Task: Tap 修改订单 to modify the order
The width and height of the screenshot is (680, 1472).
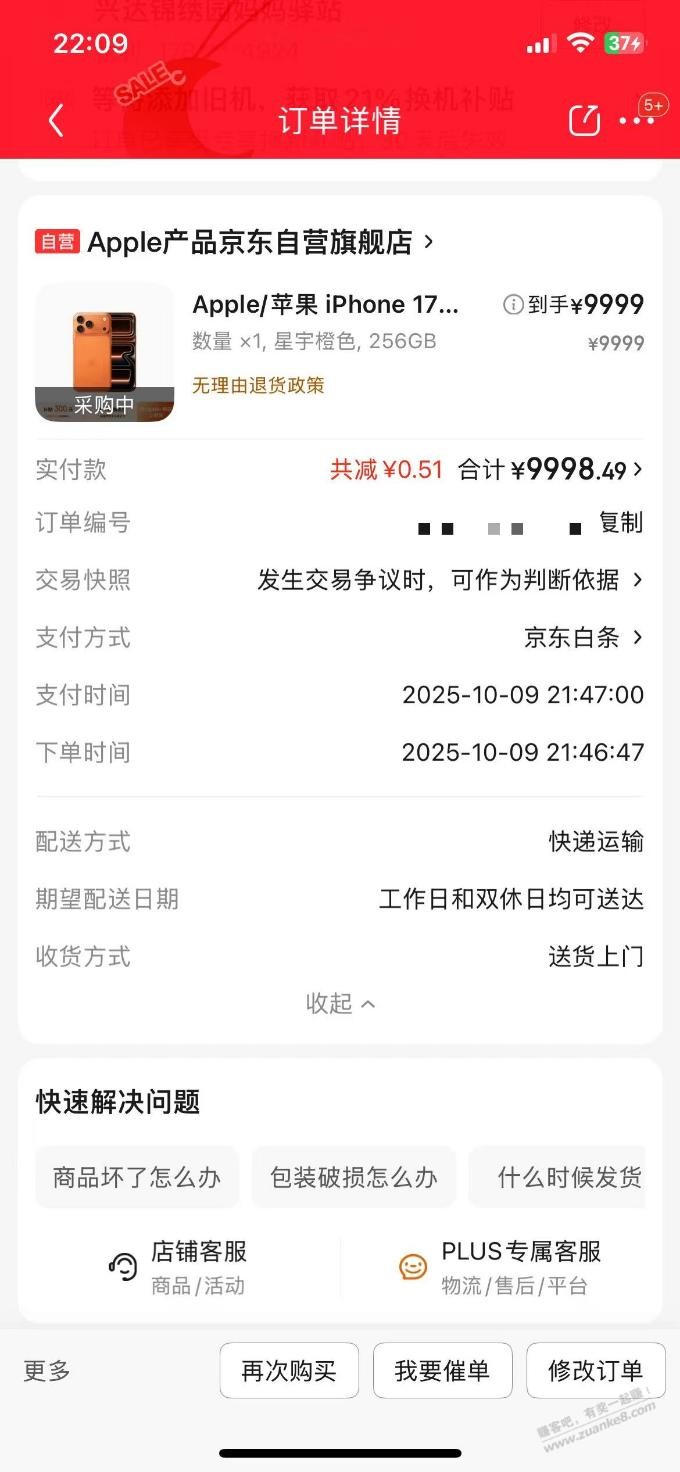Action: [x=595, y=1371]
